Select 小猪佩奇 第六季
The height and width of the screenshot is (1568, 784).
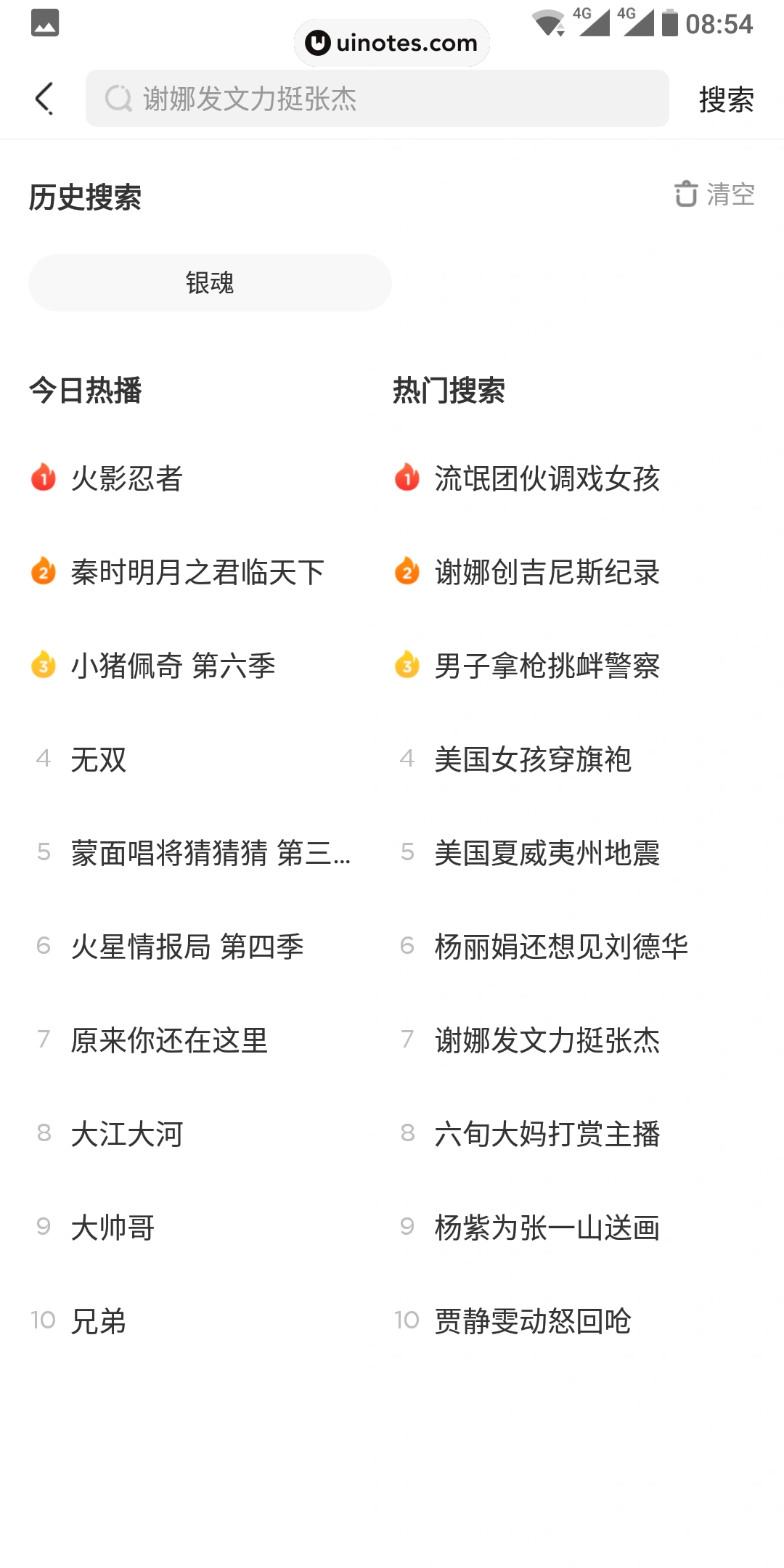[173, 666]
